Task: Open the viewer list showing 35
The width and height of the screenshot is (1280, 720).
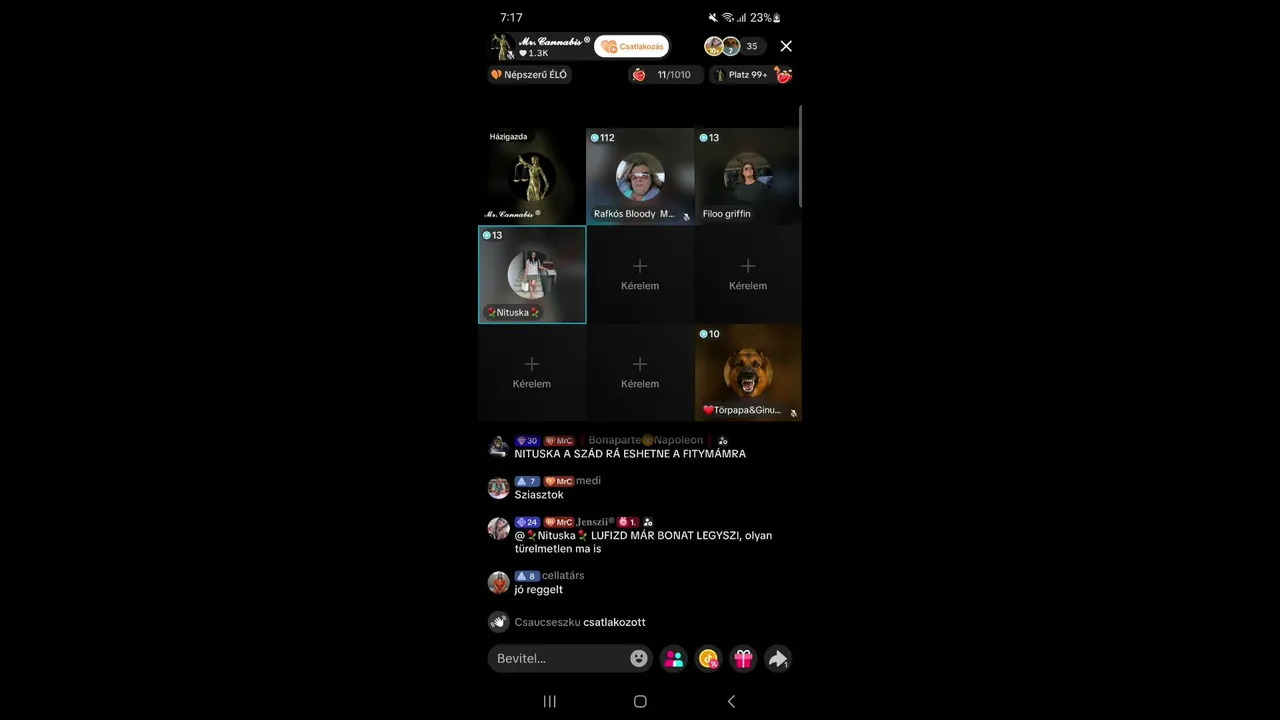Action: [x=733, y=46]
